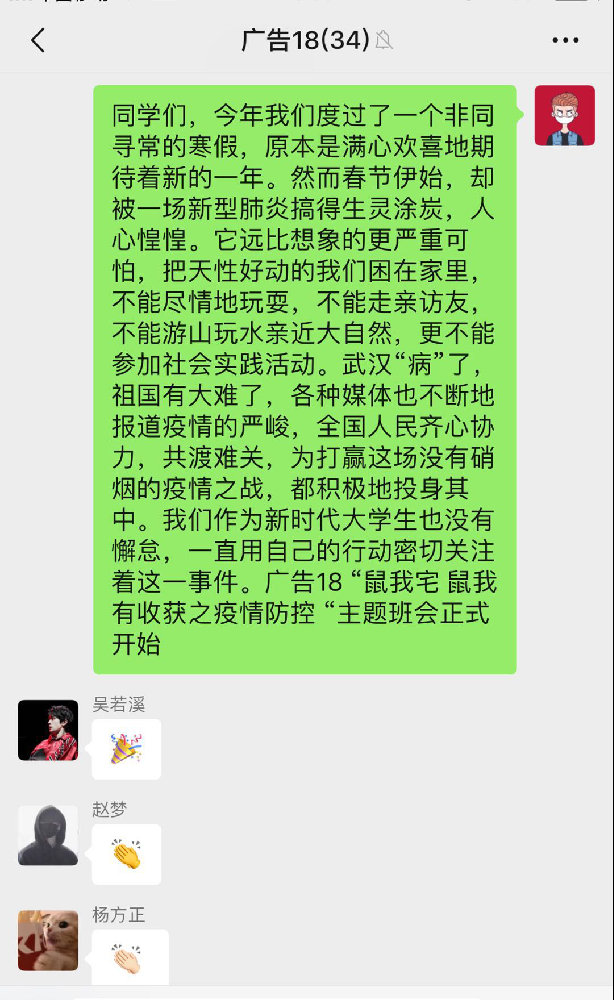The width and height of the screenshot is (614, 1000).
Task: View 杨方正's cat avatar profile
Action: click(48, 940)
